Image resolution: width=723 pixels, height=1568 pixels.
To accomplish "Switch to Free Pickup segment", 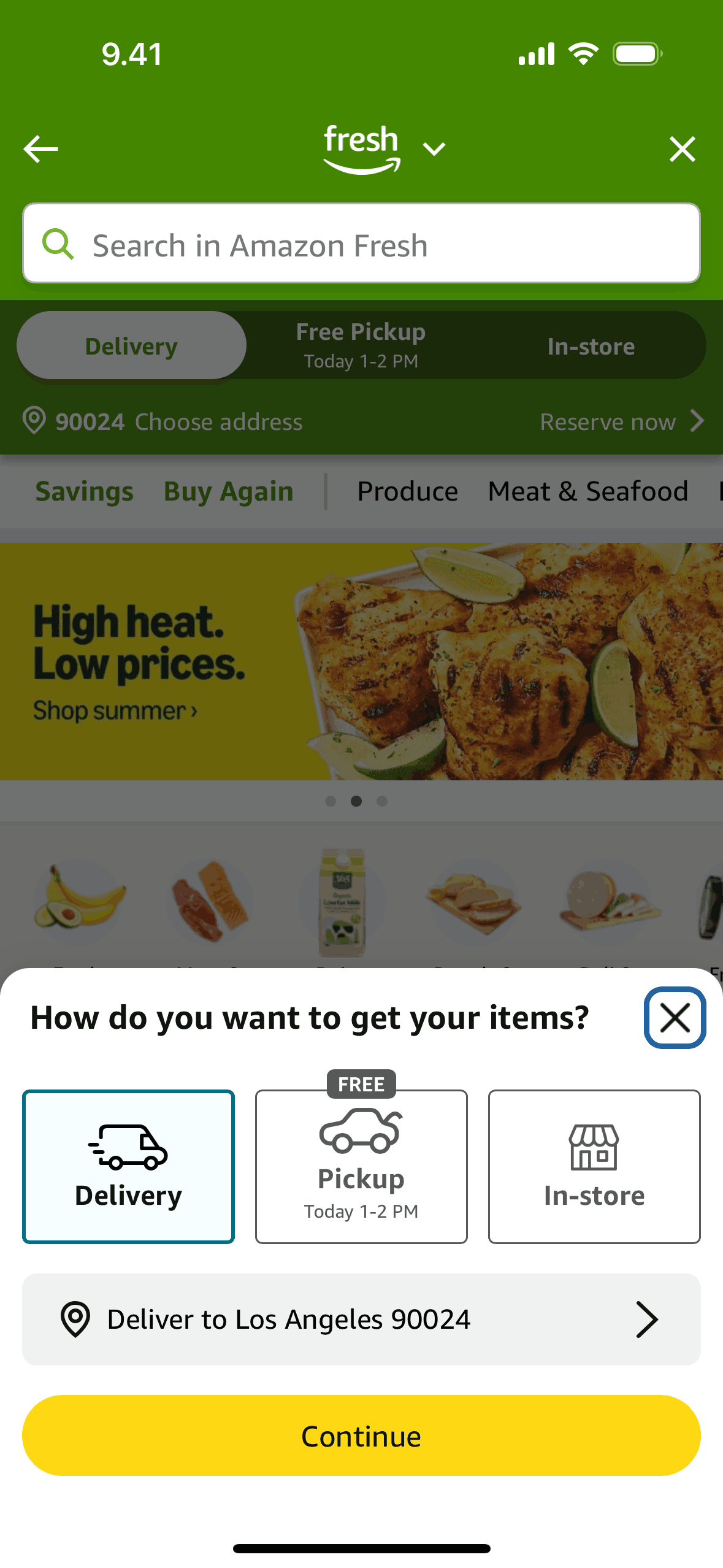I will click(361, 345).
